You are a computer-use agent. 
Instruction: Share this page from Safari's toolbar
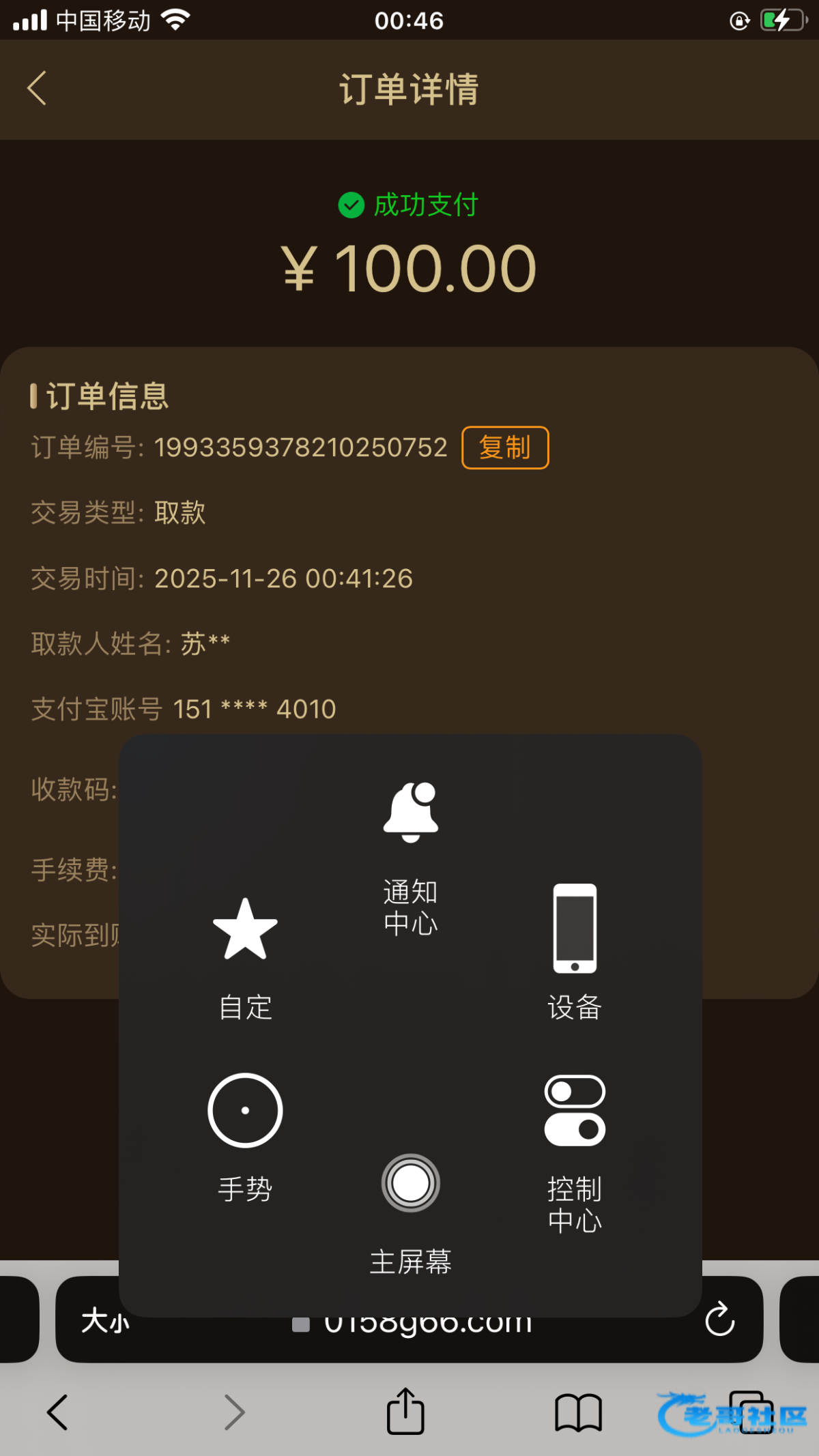pyautogui.click(x=405, y=1411)
